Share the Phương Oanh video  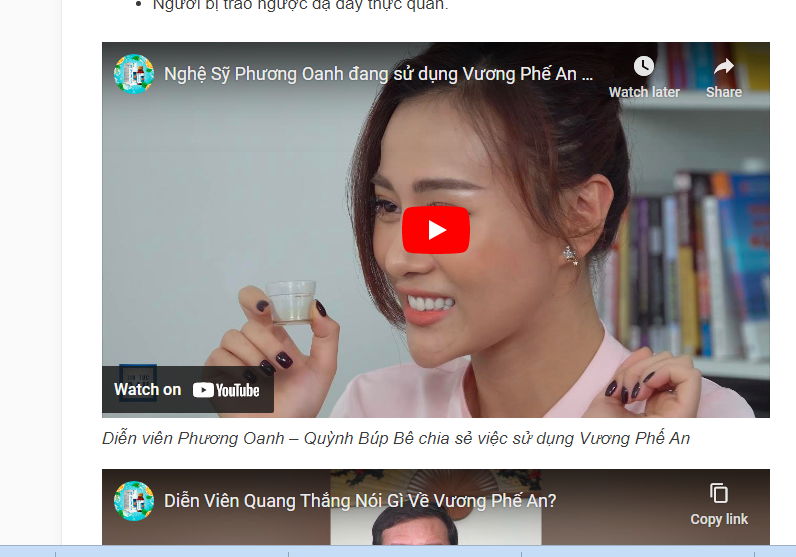tap(723, 76)
